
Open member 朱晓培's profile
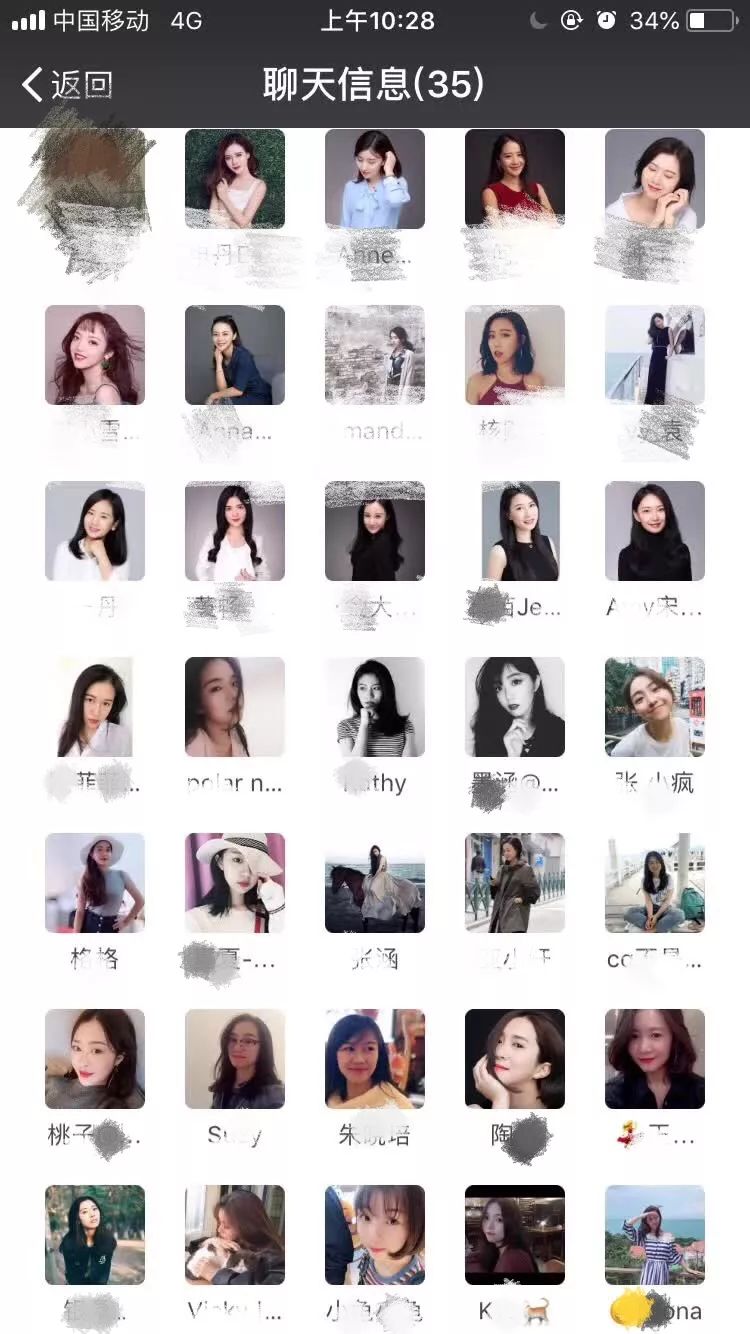[x=375, y=1059]
